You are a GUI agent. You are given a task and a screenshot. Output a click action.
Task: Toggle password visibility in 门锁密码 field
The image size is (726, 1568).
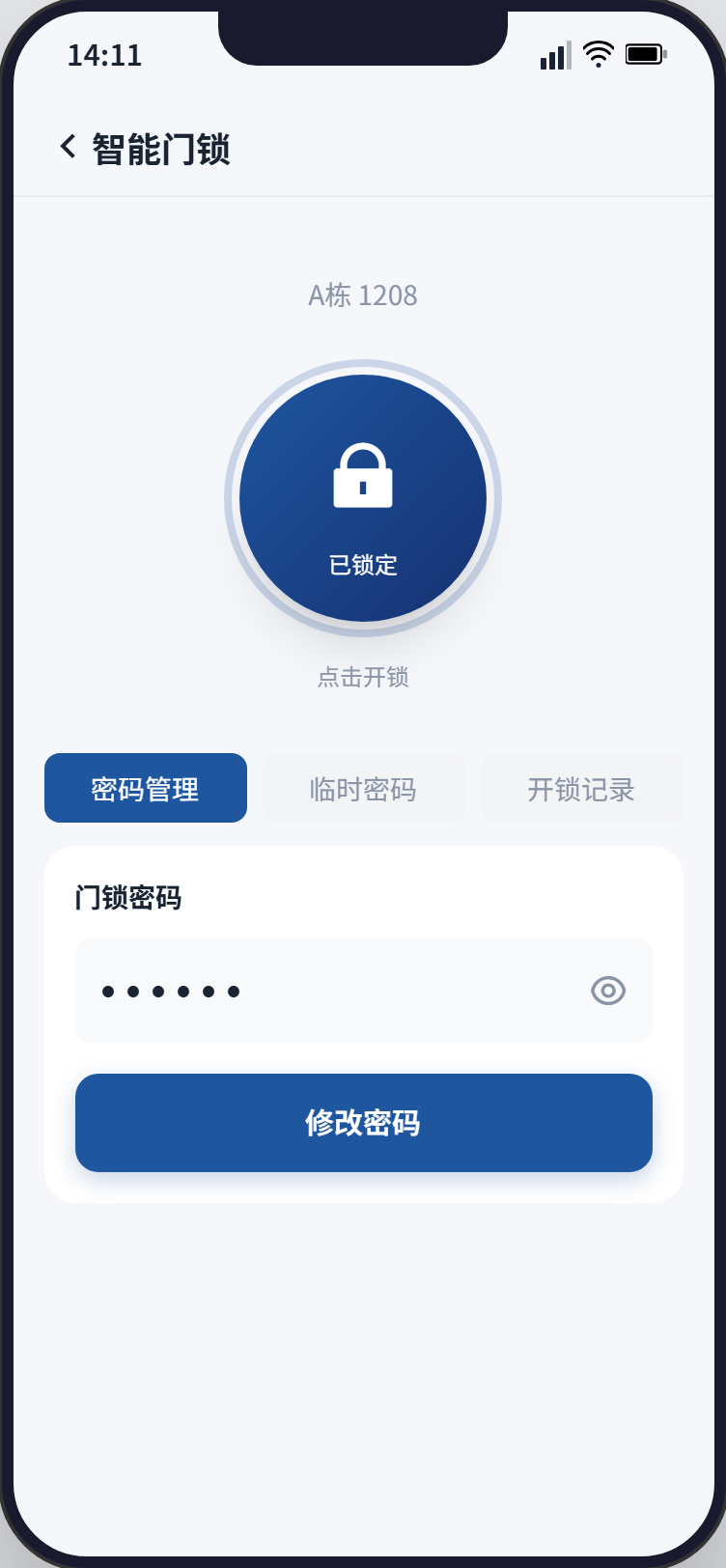[608, 991]
